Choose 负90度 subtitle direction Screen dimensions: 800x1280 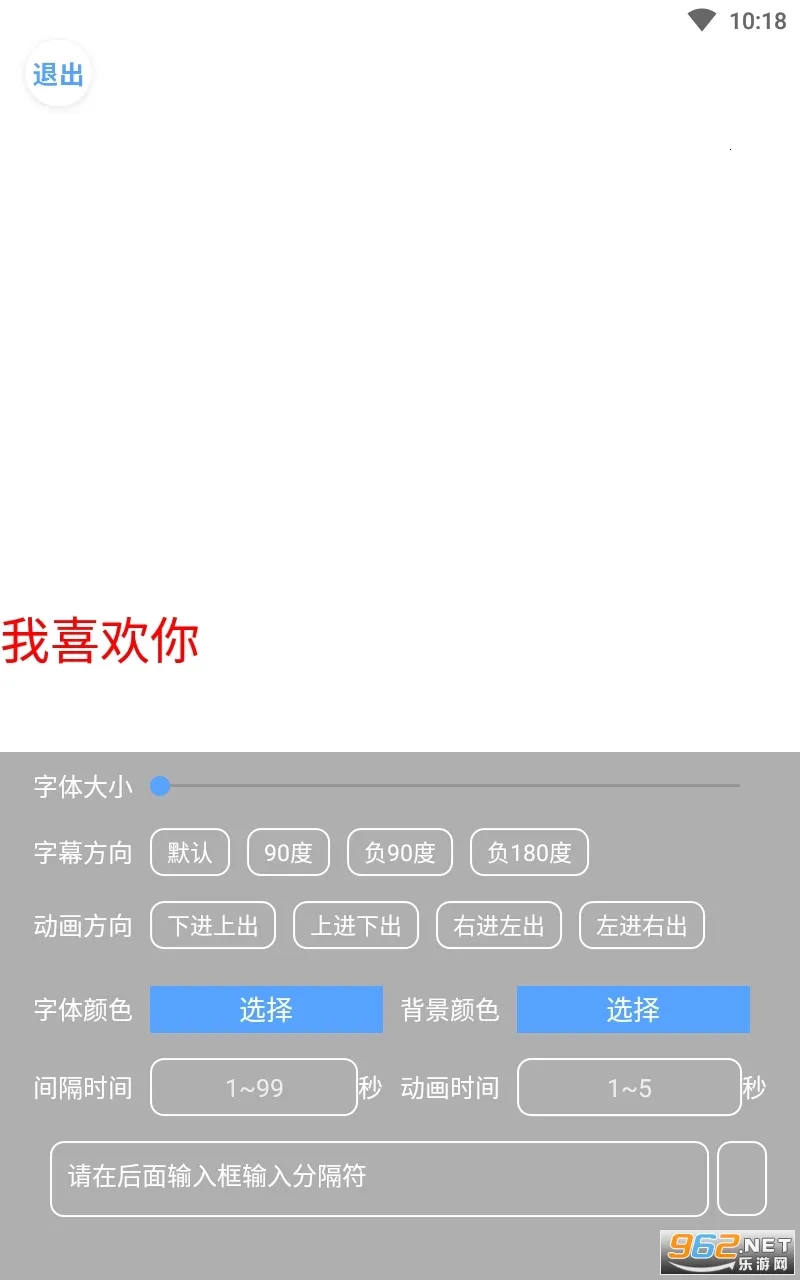400,853
